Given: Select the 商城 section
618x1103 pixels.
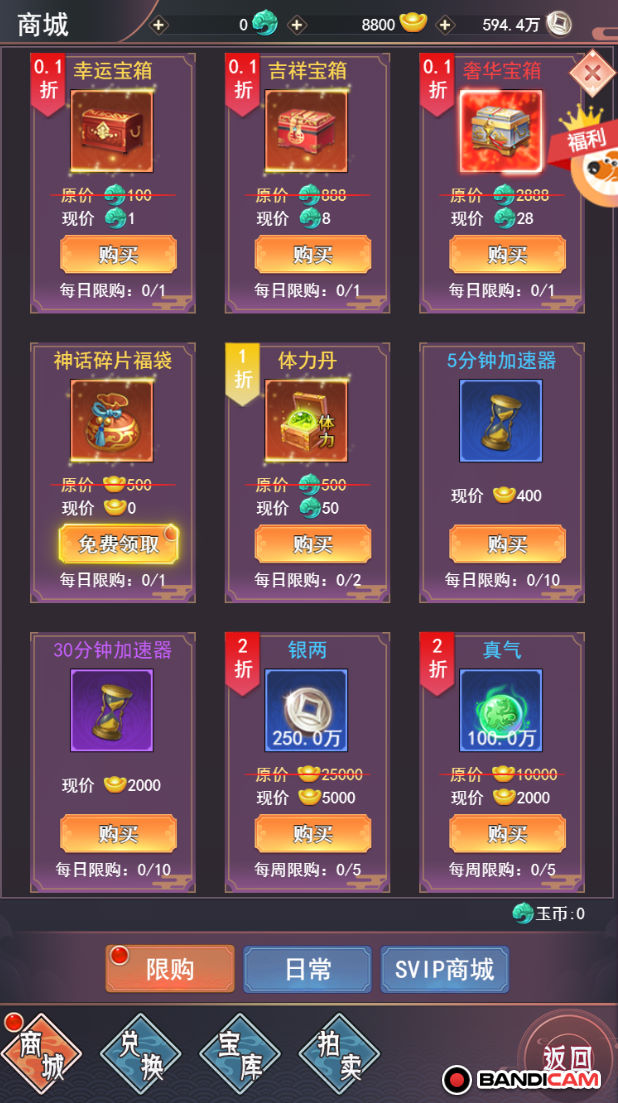Looking at the screenshot, I should tap(40, 1054).
